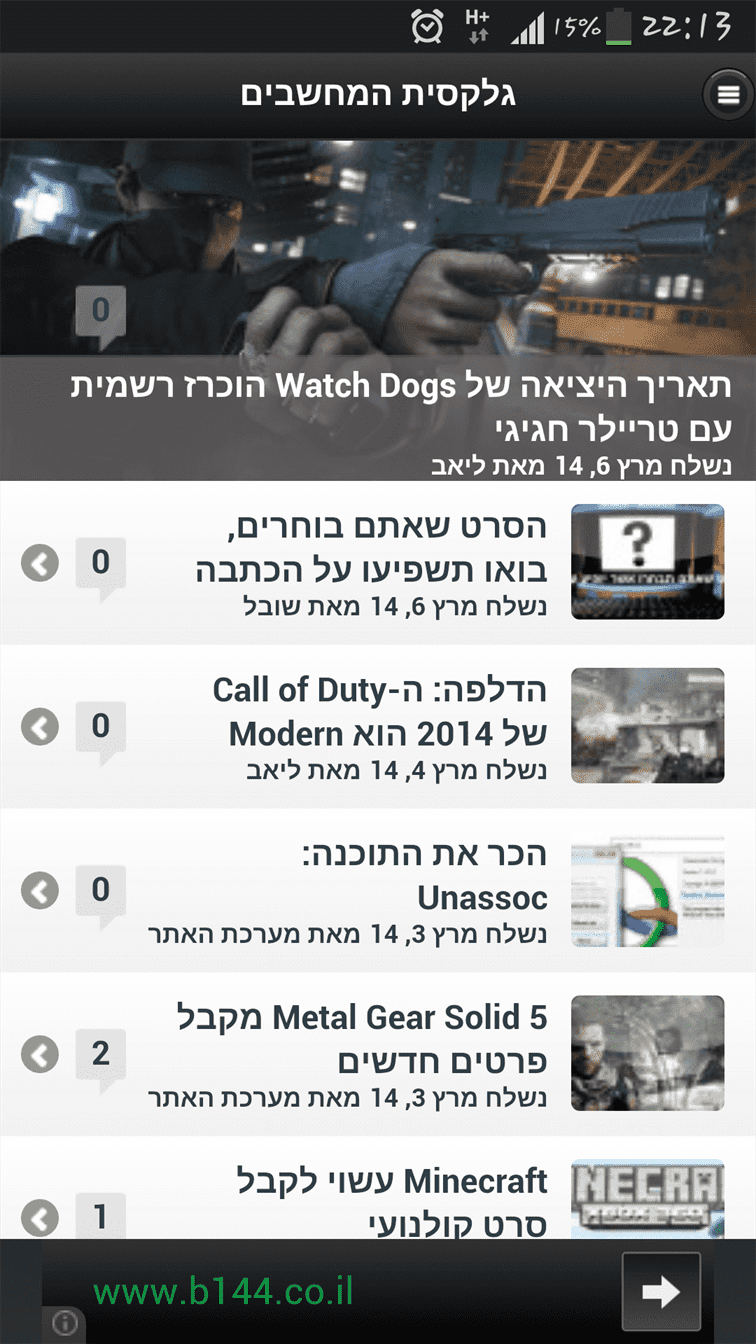Open the ad info icon

point(64,1323)
